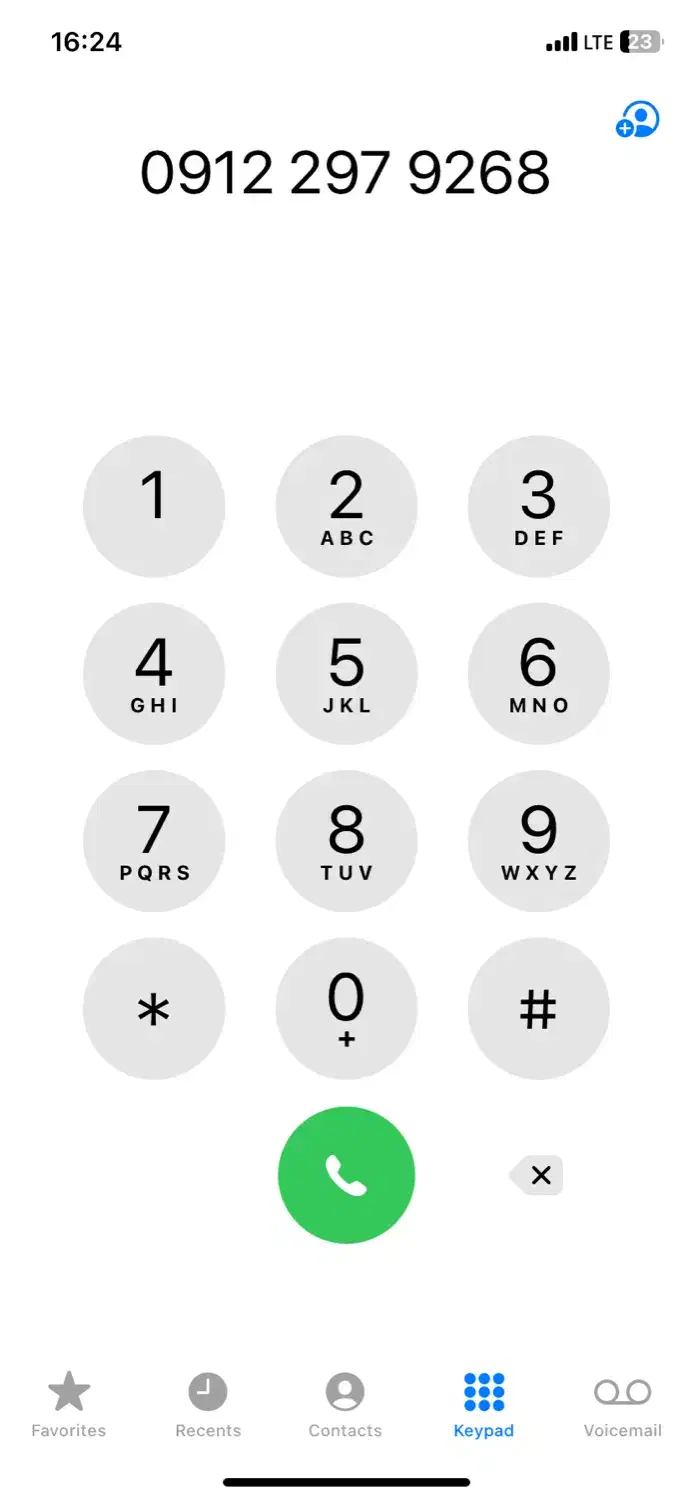Open the Voicemail tab
This screenshot has width=694, height=1500.
(x=622, y=1405)
